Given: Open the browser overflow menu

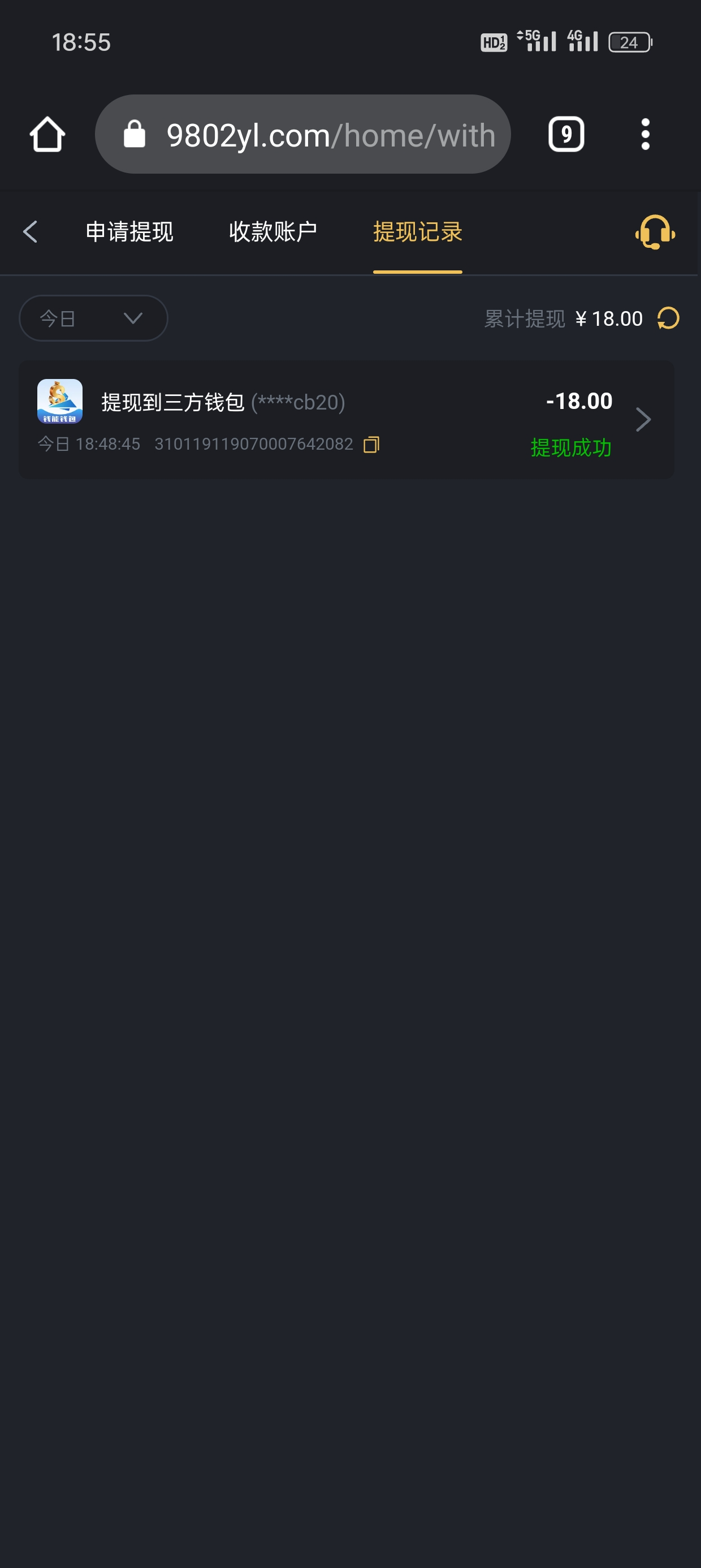Looking at the screenshot, I should pyautogui.click(x=645, y=135).
